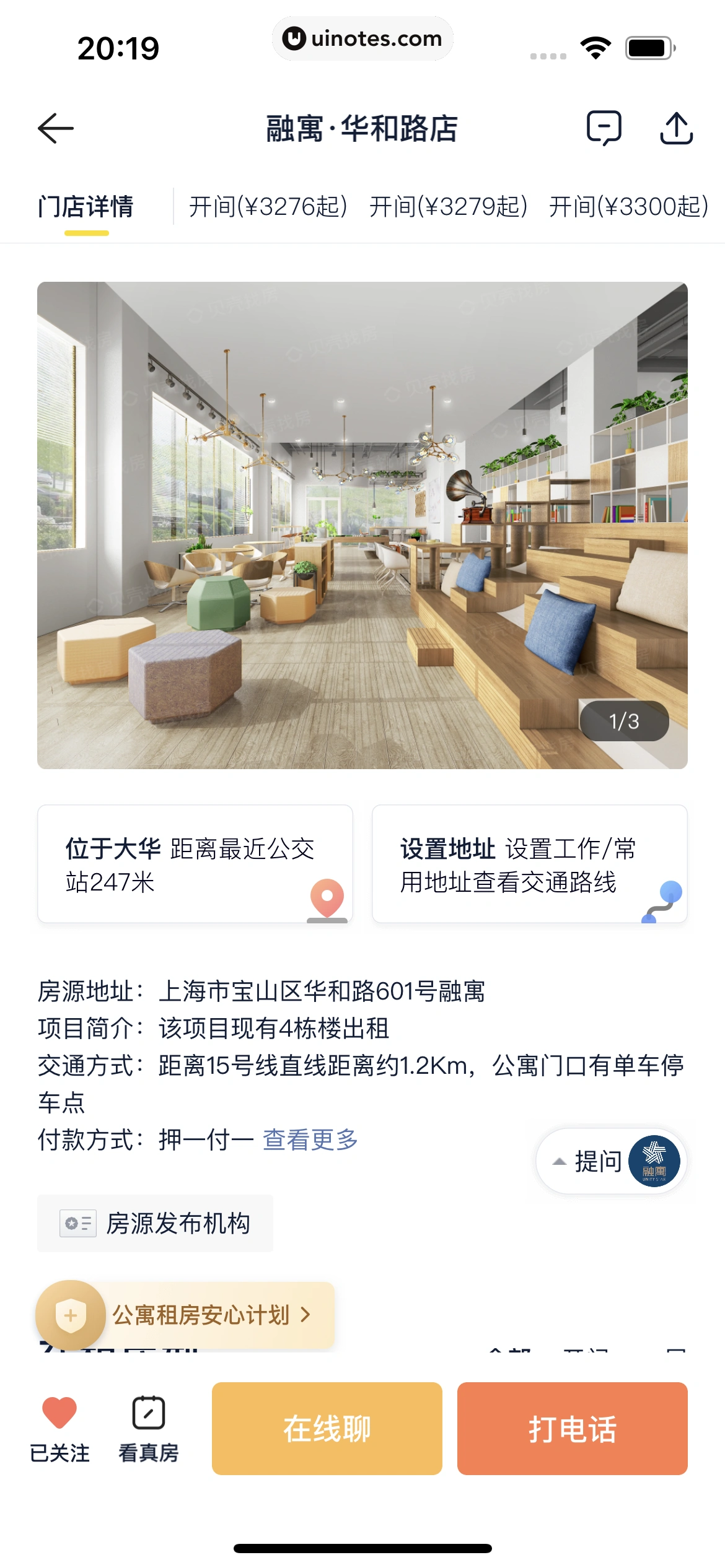Screen dimensions: 725x1568
Task: Select the 门店详情 tab
Action: click(86, 207)
